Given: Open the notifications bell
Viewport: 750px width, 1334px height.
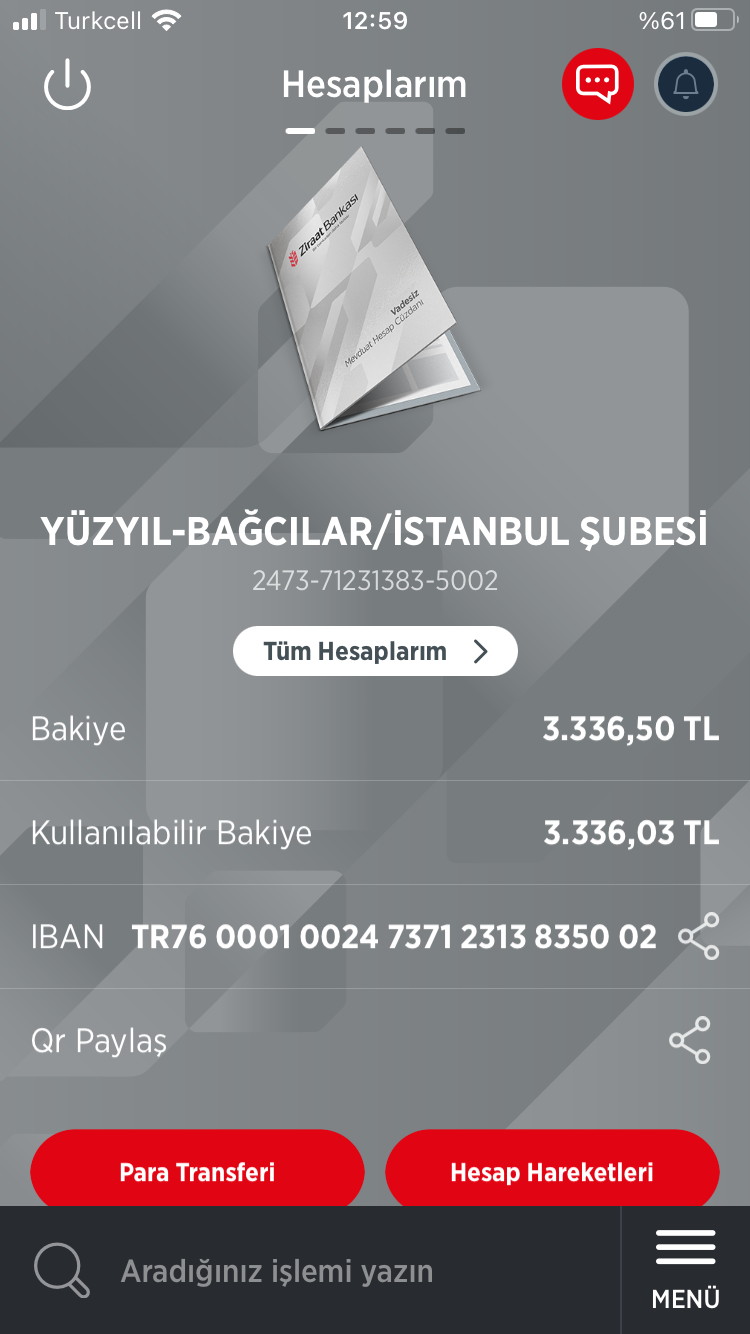Looking at the screenshot, I should coord(686,84).
